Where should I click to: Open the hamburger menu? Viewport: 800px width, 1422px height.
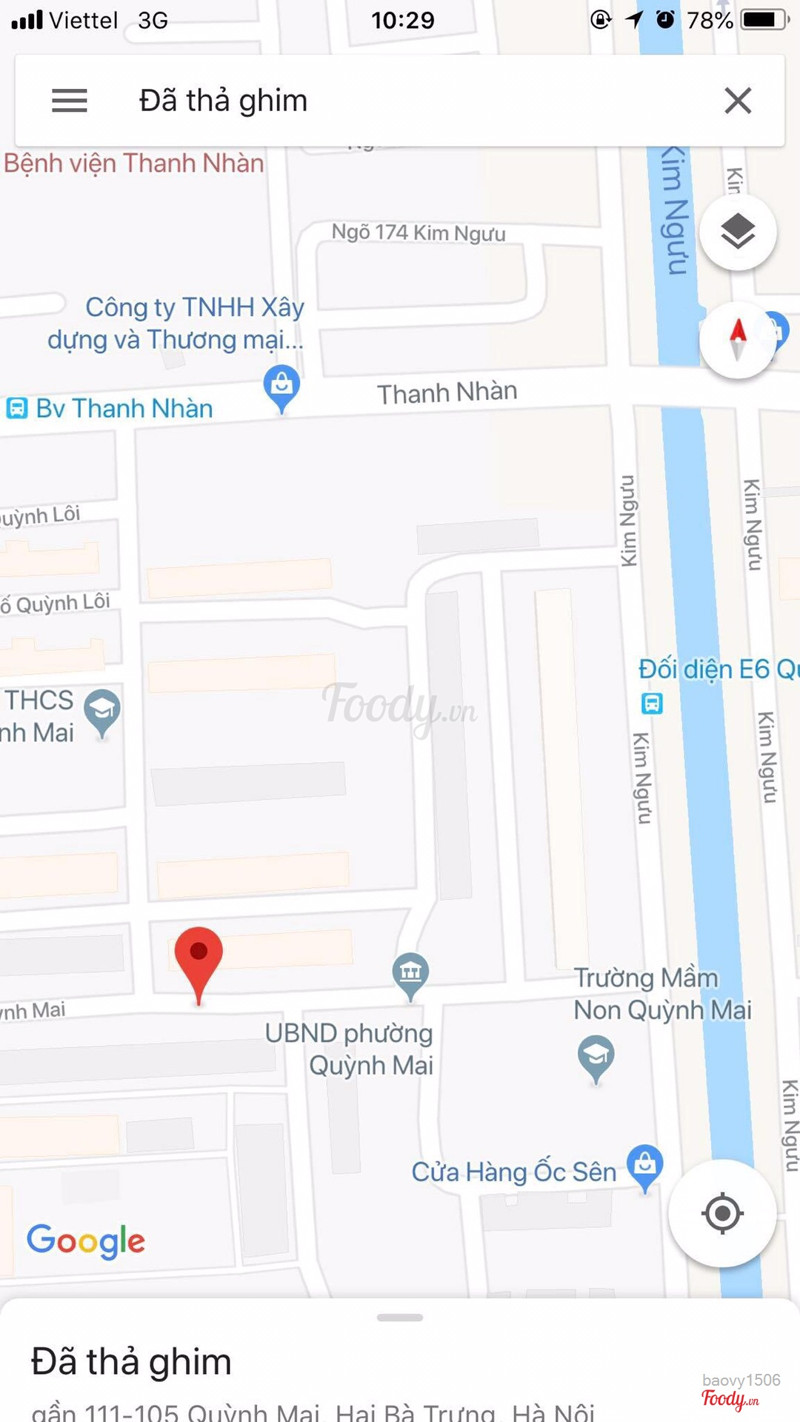tap(69, 100)
